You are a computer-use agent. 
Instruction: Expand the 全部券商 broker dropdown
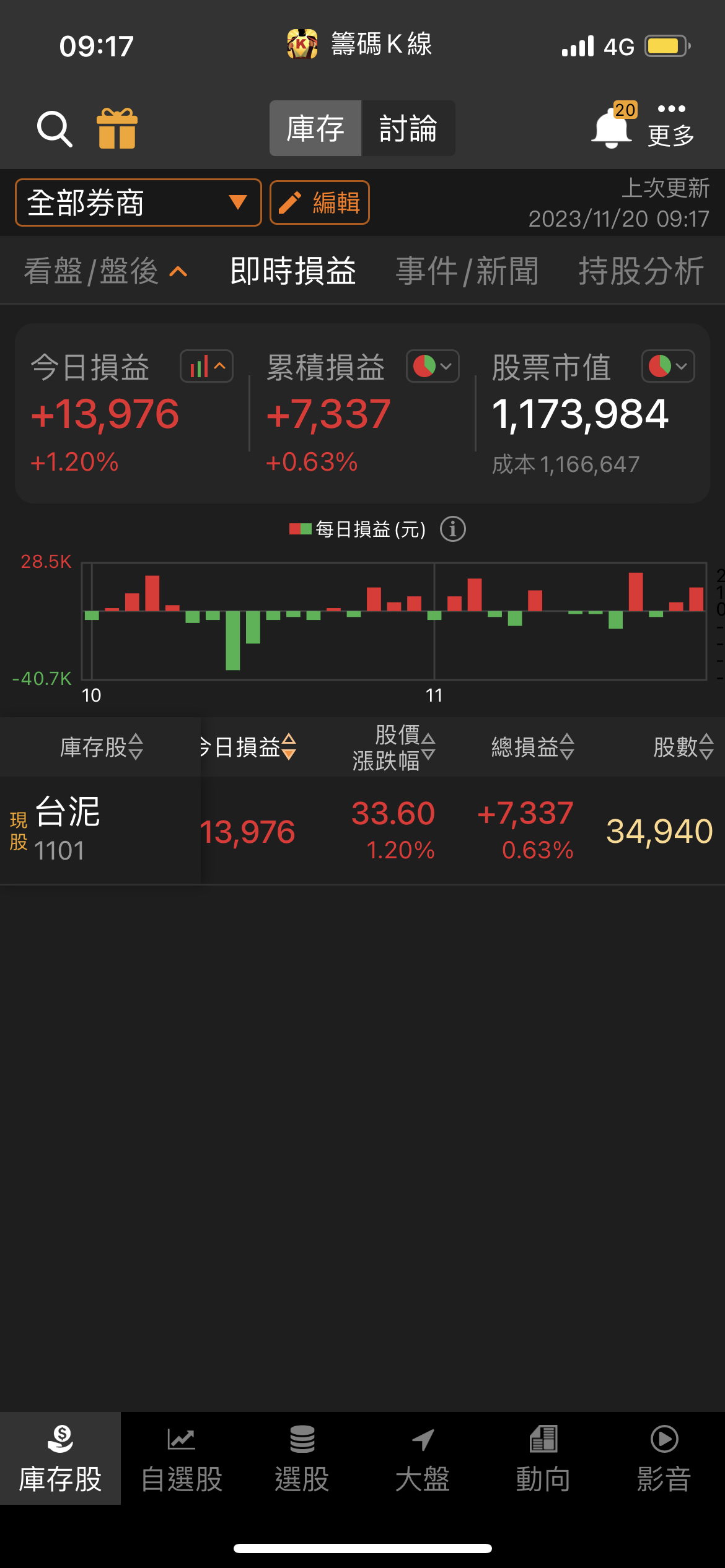tap(138, 203)
